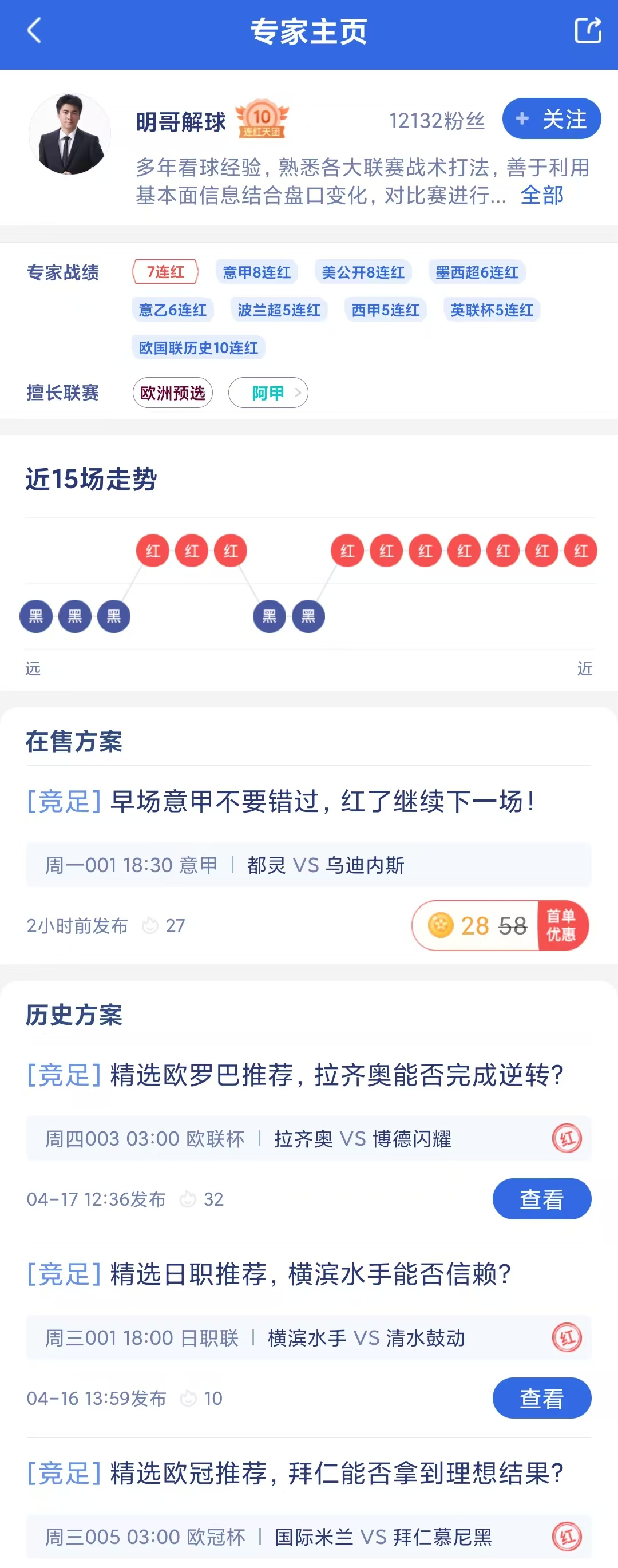The image size is (618, 1568).
Task: View 拉齐奥 VS 博德闪耀 plan with 查看
Action: point(541,1198)
